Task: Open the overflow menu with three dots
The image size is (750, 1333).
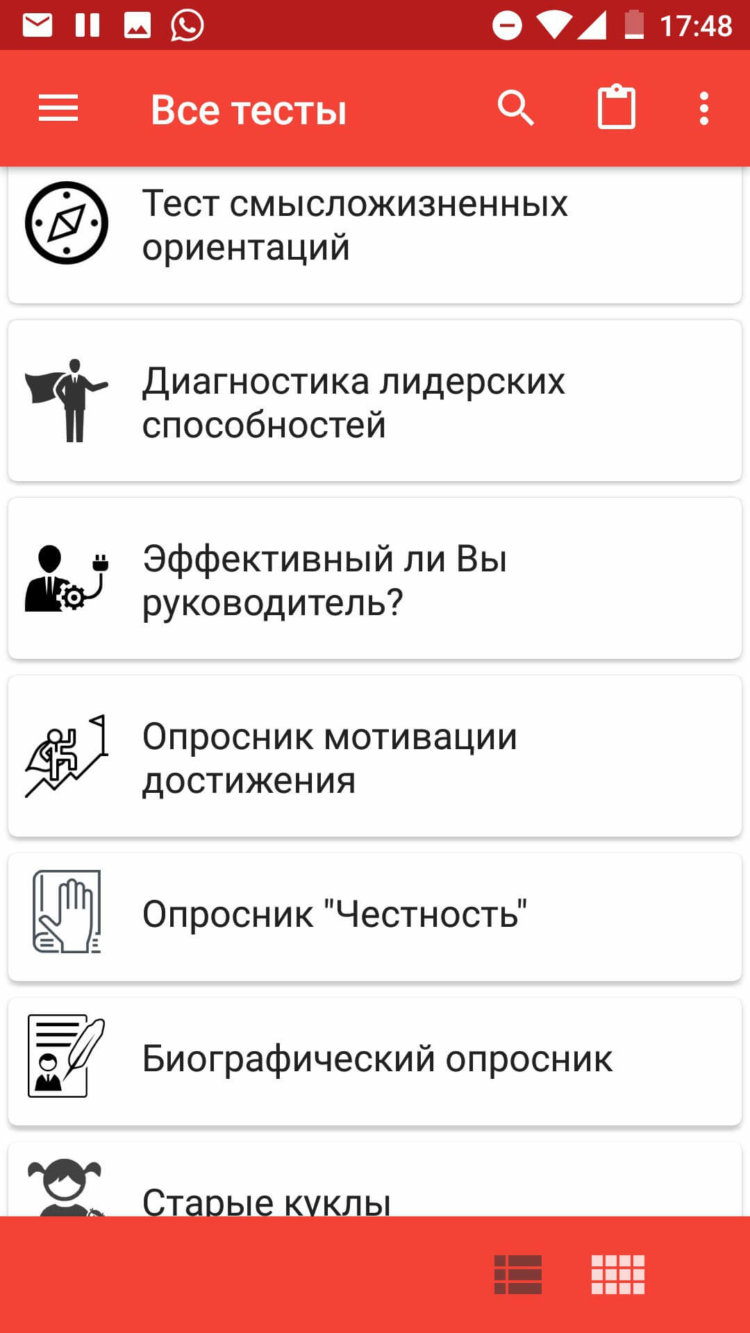Action: [703, 107]
